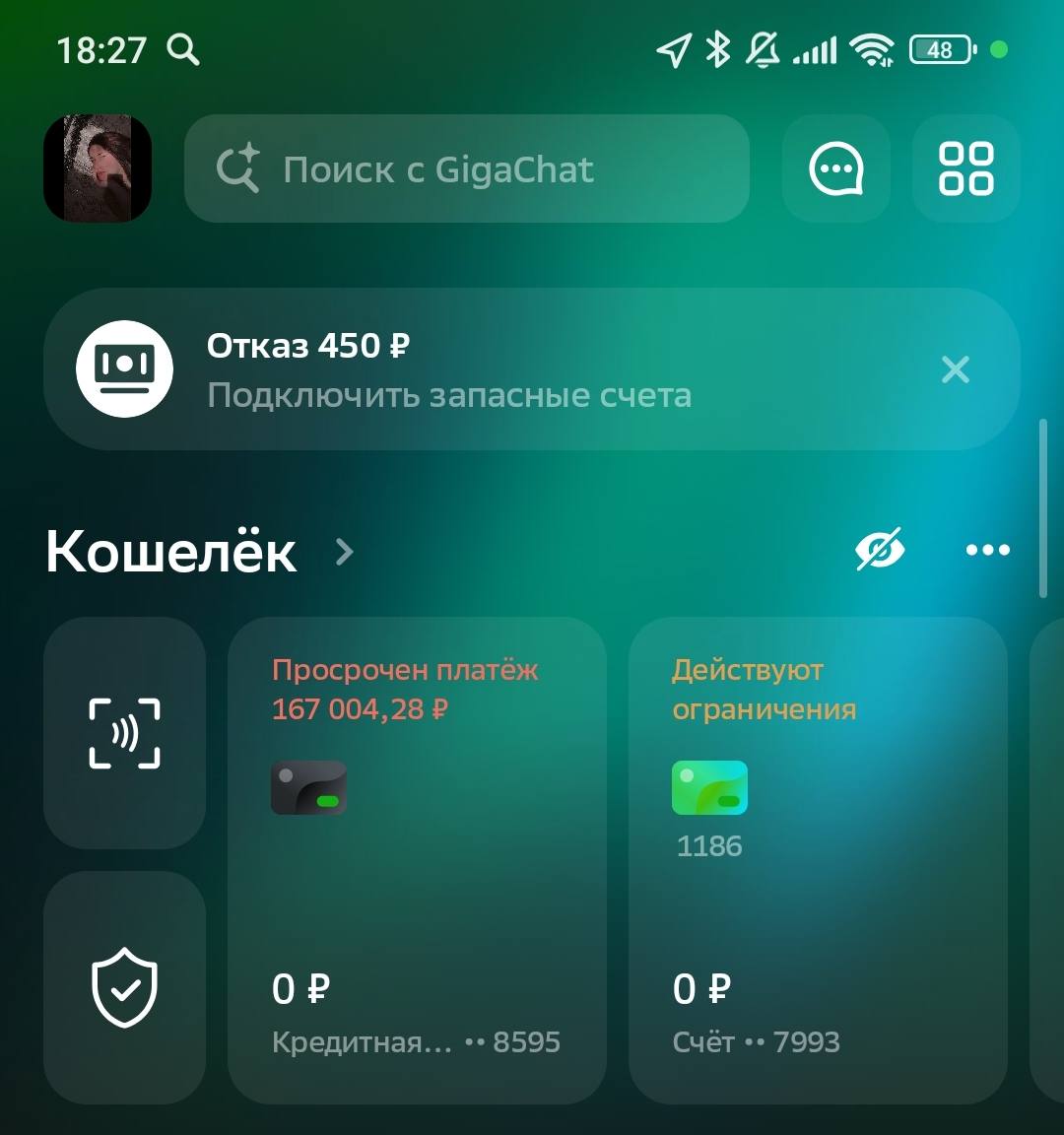The image size is (1064, 1135).
Task: Open the profile avatar photo
Action: point(98,168)
